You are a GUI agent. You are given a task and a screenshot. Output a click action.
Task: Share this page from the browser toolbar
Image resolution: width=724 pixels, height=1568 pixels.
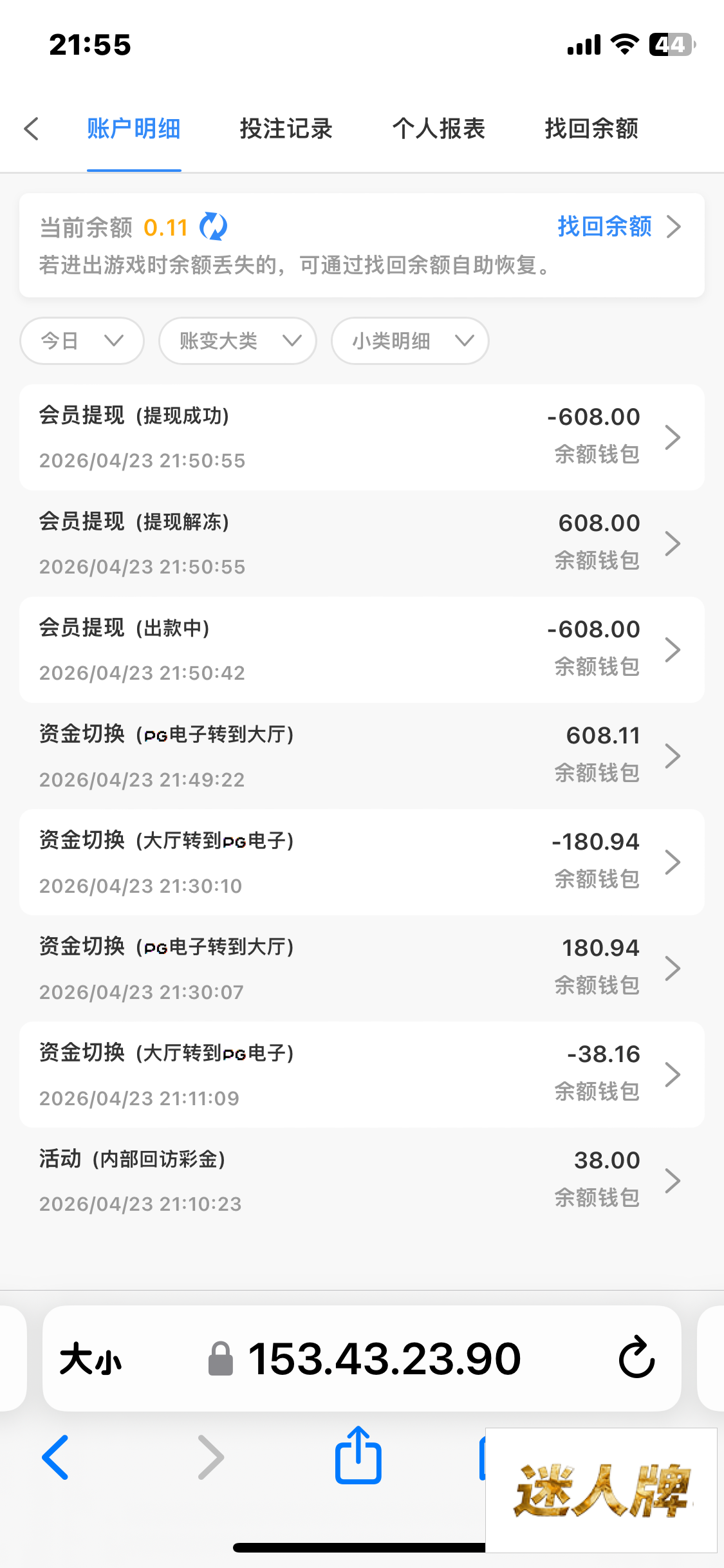click(x=358, y=1456)
